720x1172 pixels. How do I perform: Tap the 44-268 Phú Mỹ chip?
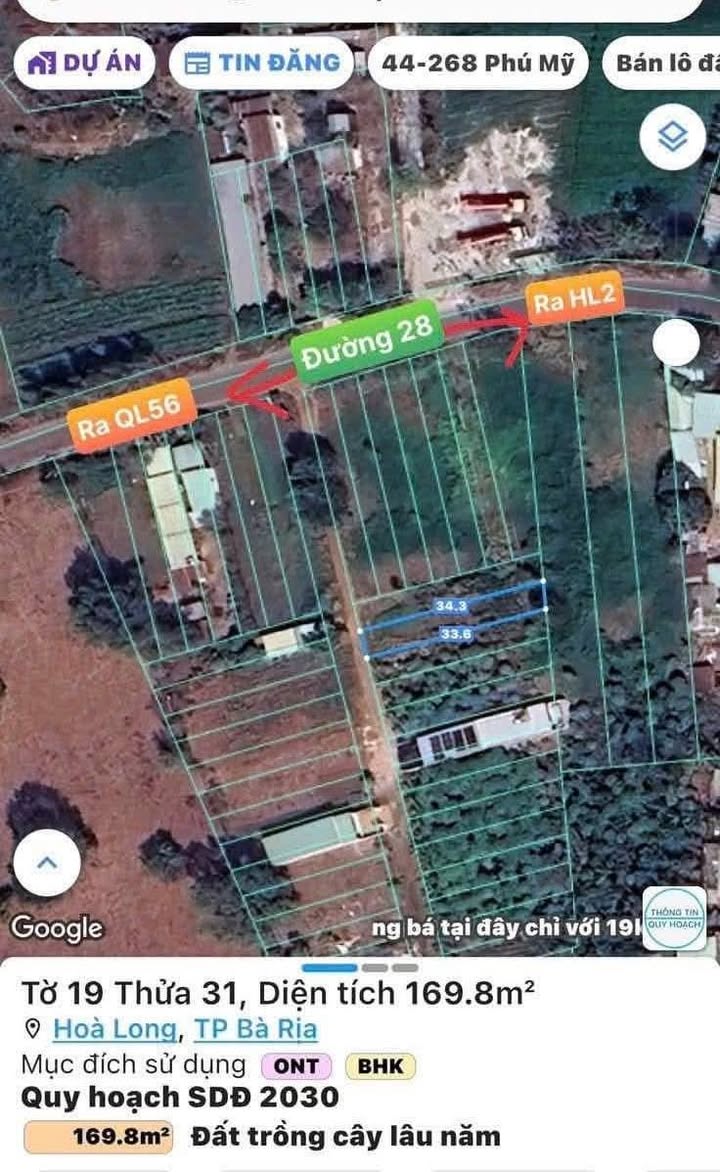click(x=478, y=63)
